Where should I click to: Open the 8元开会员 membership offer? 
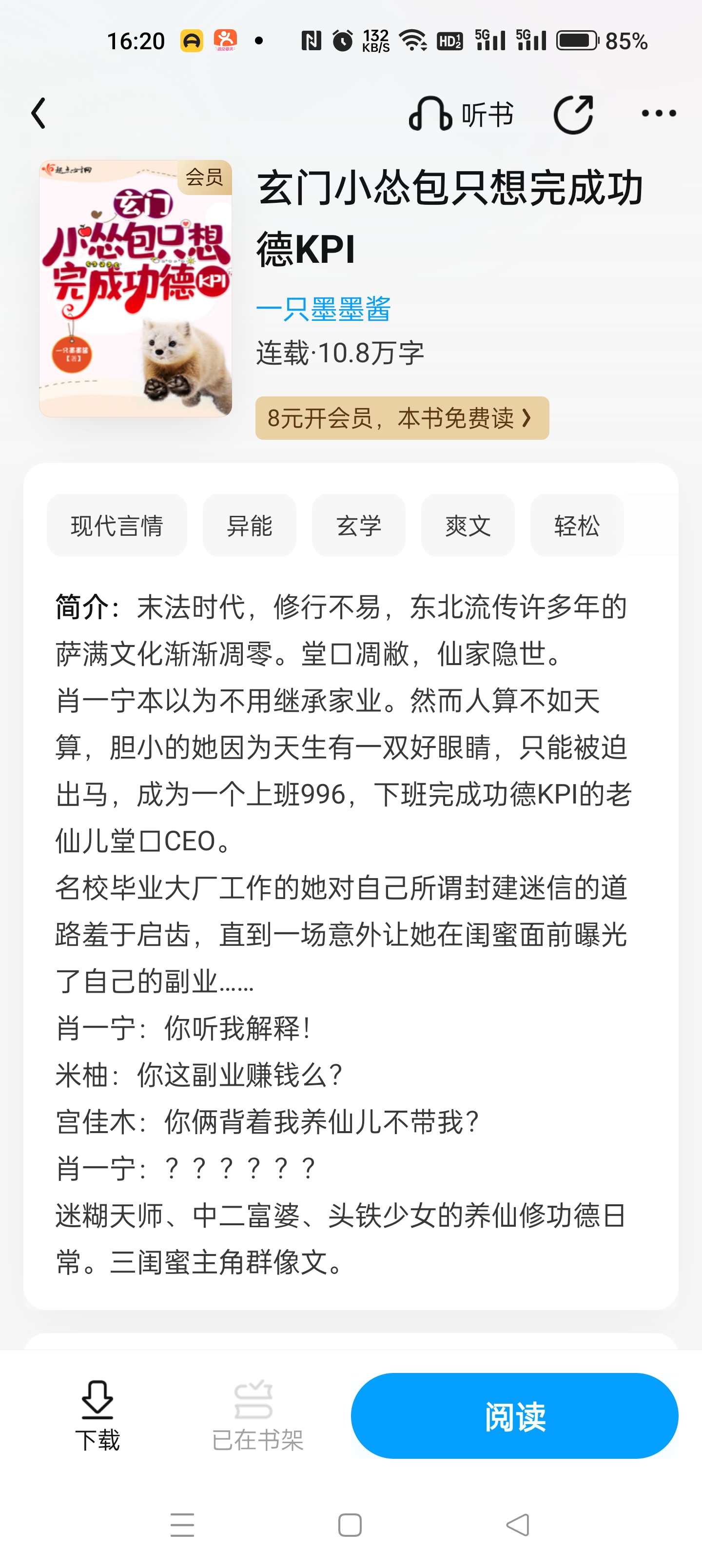[x=402, y=418]
